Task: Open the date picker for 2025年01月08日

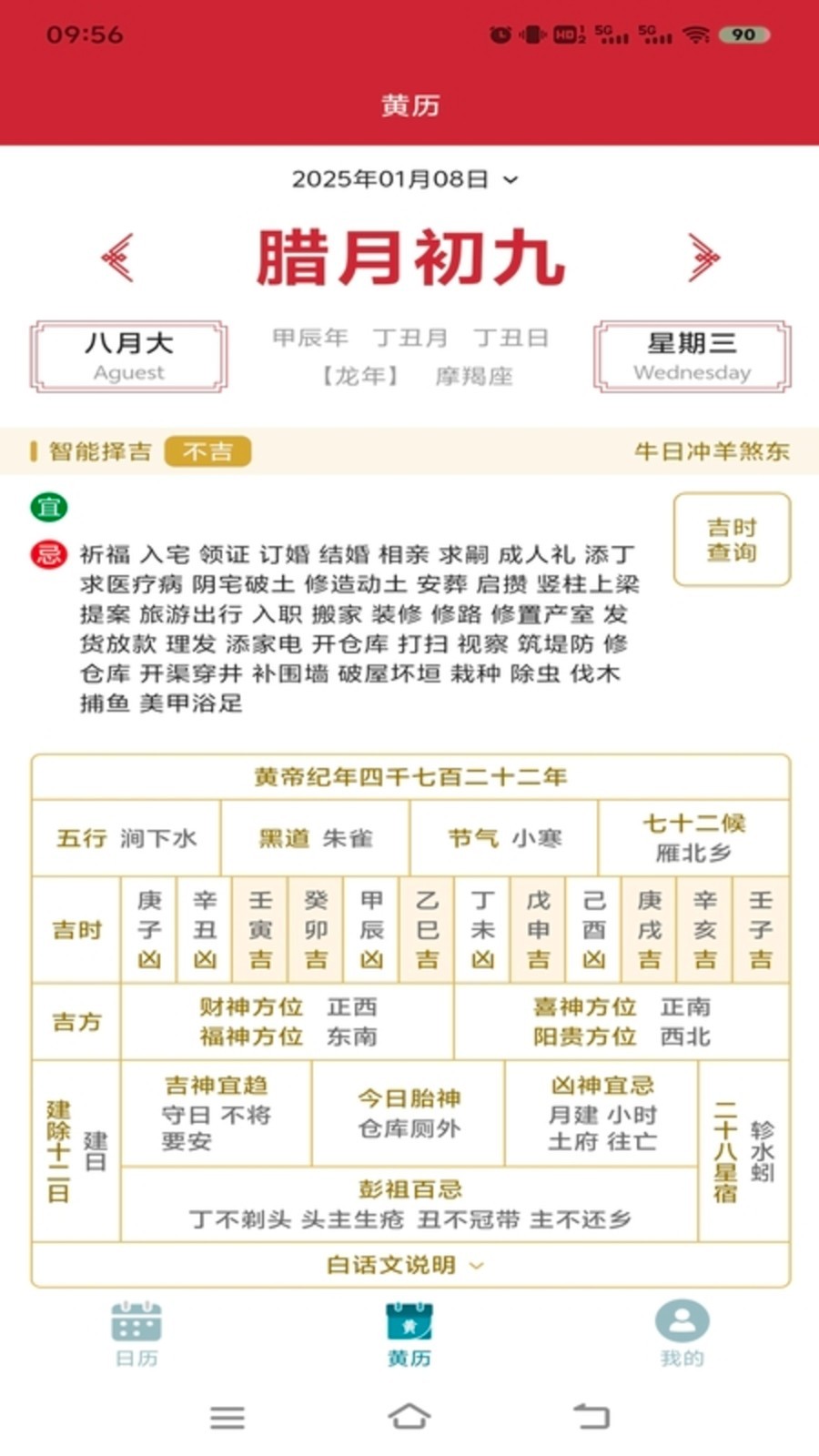Action: coord(405,179)
